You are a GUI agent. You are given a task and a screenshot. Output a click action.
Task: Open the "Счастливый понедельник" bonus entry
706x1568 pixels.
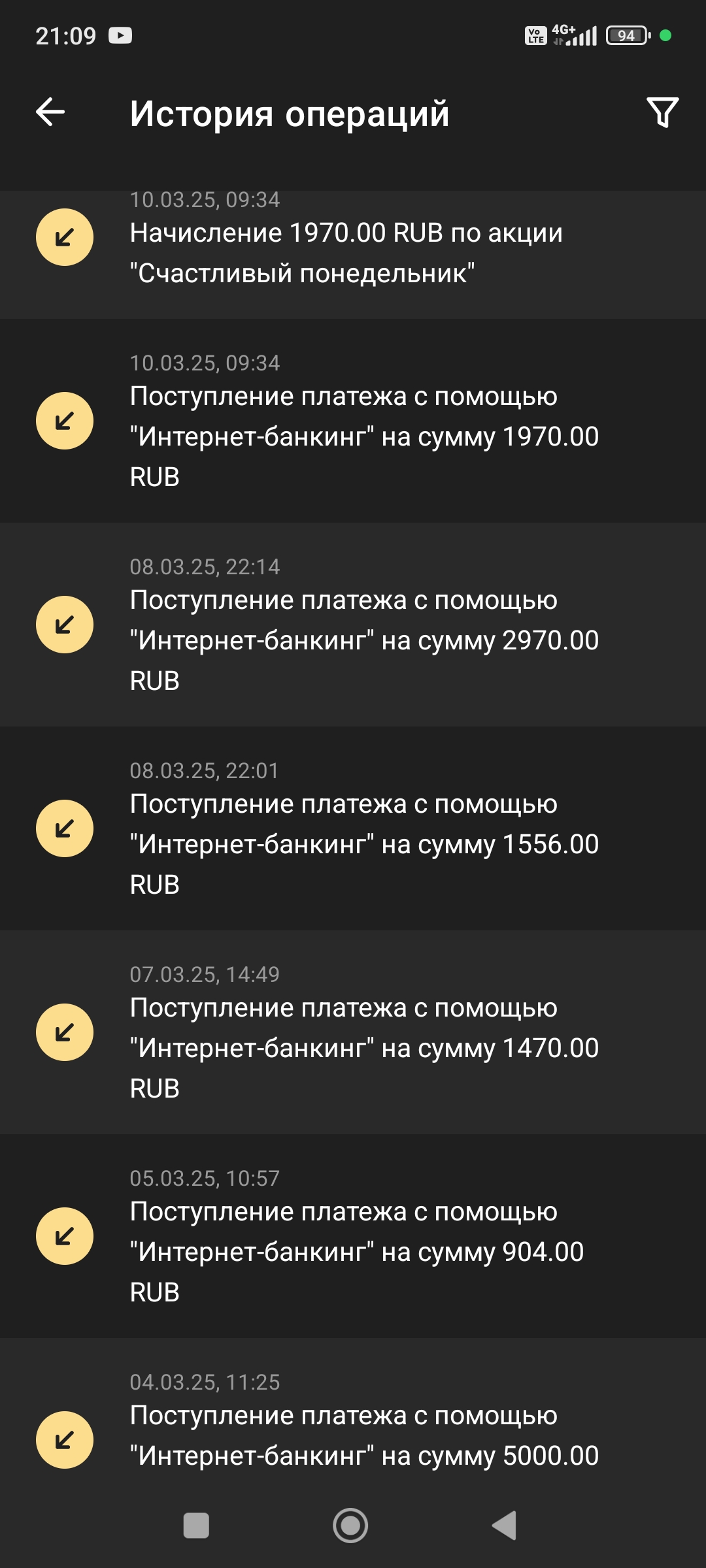coord(353,254)
